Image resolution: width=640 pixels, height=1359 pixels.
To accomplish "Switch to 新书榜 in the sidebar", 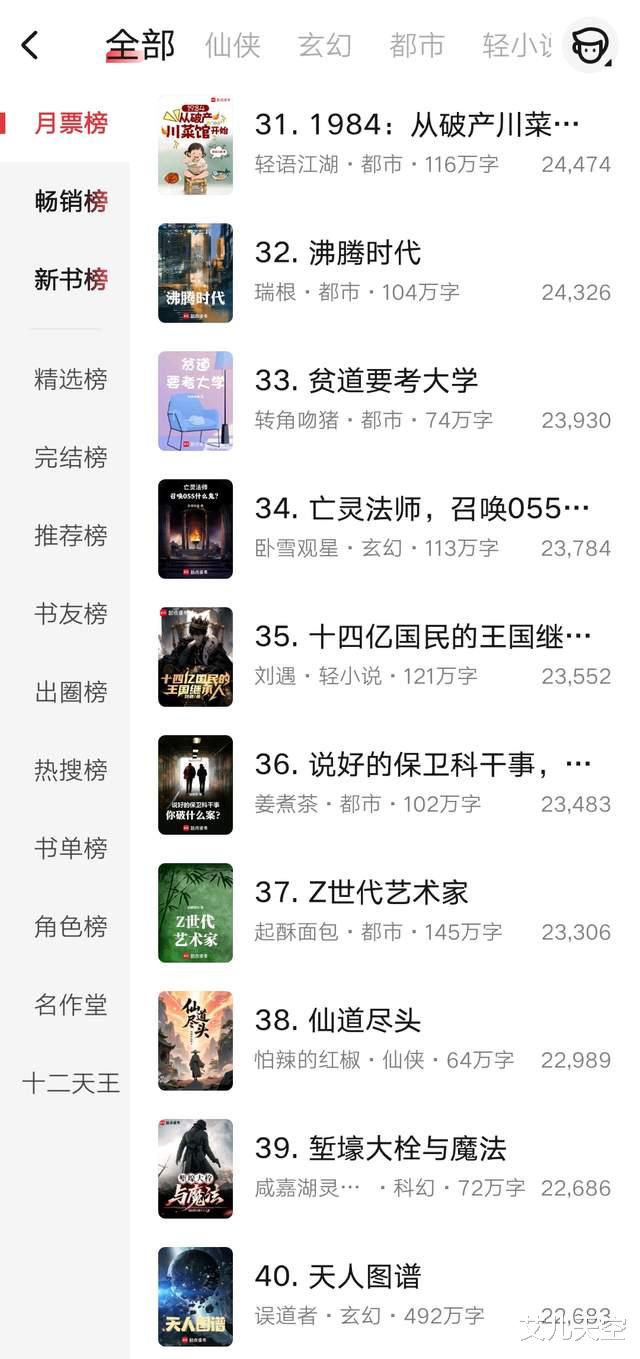I will coord(70,279).
